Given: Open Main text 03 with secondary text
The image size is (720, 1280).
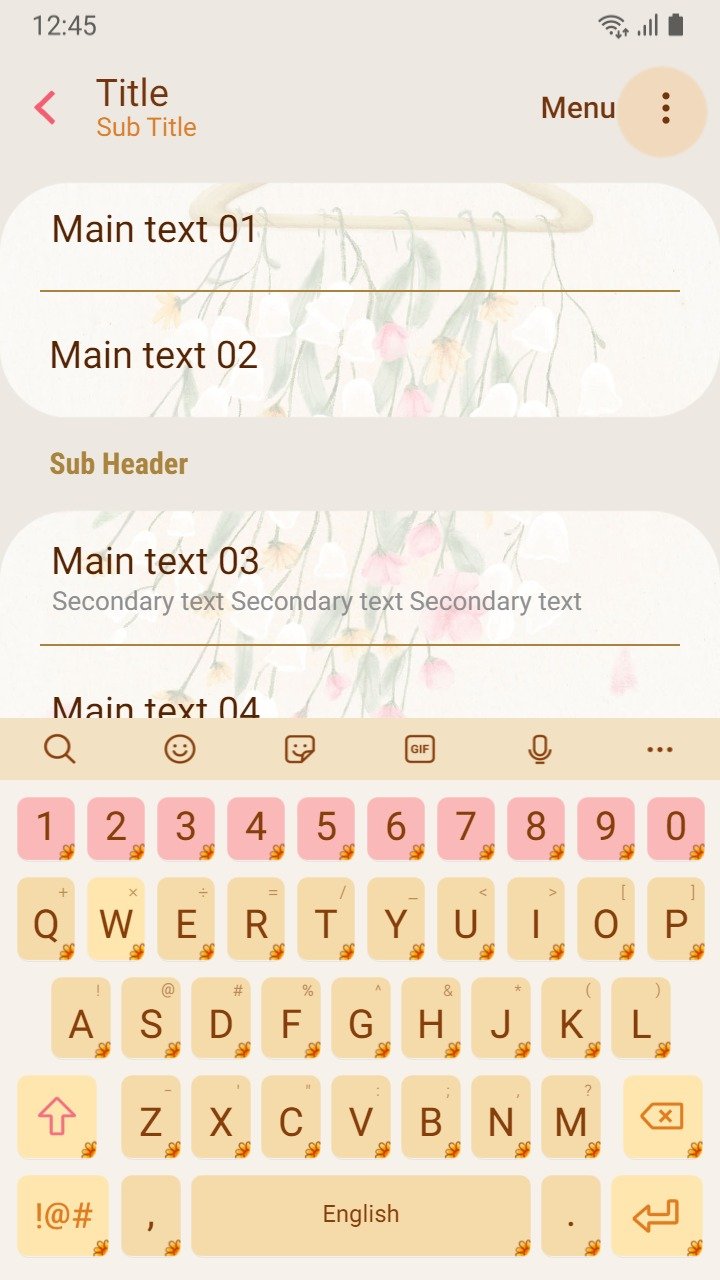Looking at the screenshot, I should (x=360, y=578).
